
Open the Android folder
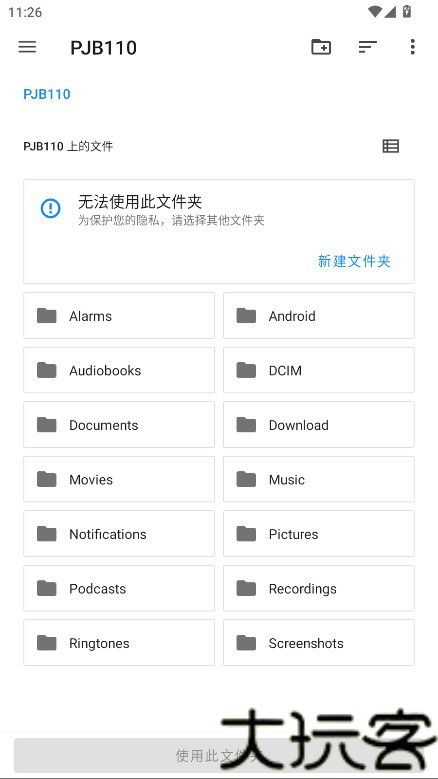319,315
